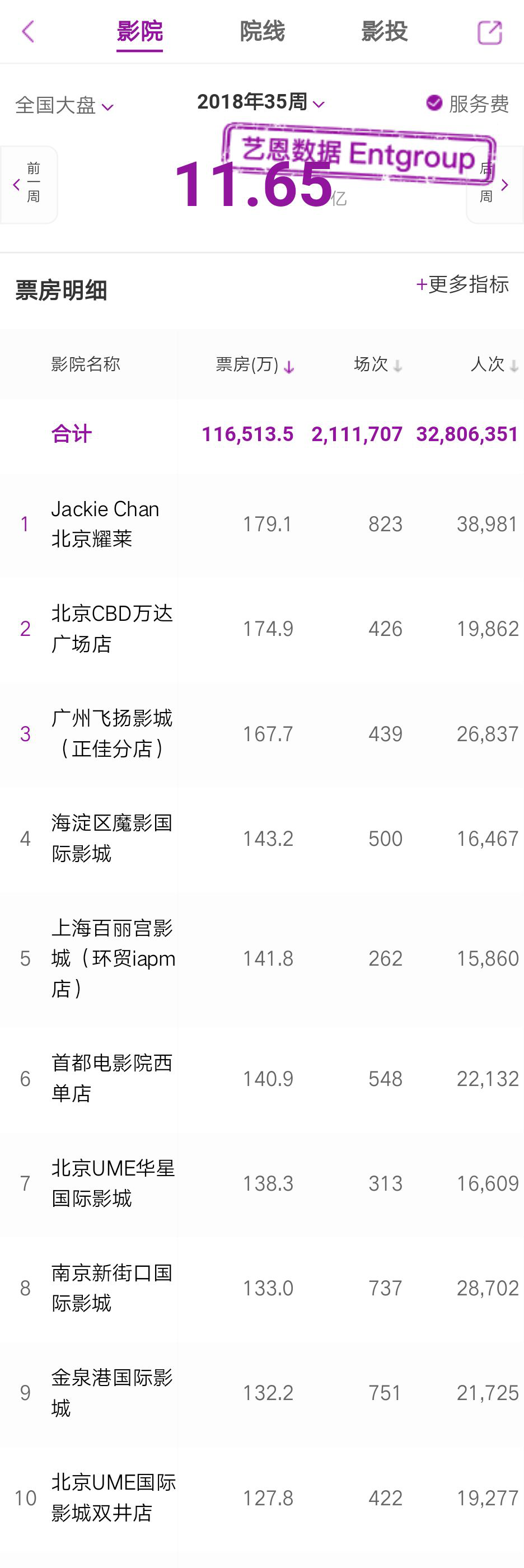Go to the previous week (前一周)
The height and width of the screenshot is (1568, 524).
tap(28, 184)
